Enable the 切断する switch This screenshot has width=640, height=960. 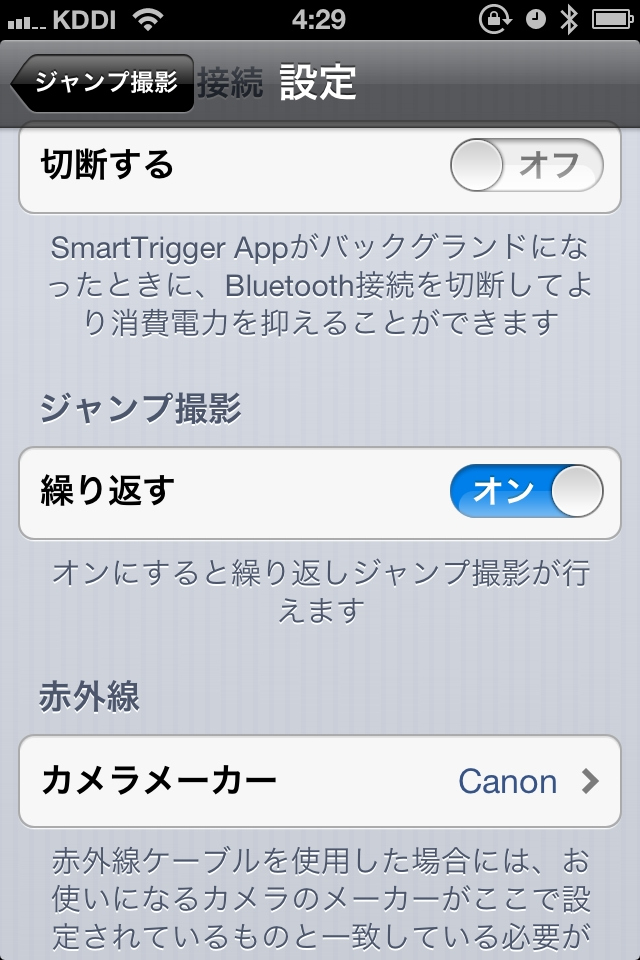[x=527, y=165]
